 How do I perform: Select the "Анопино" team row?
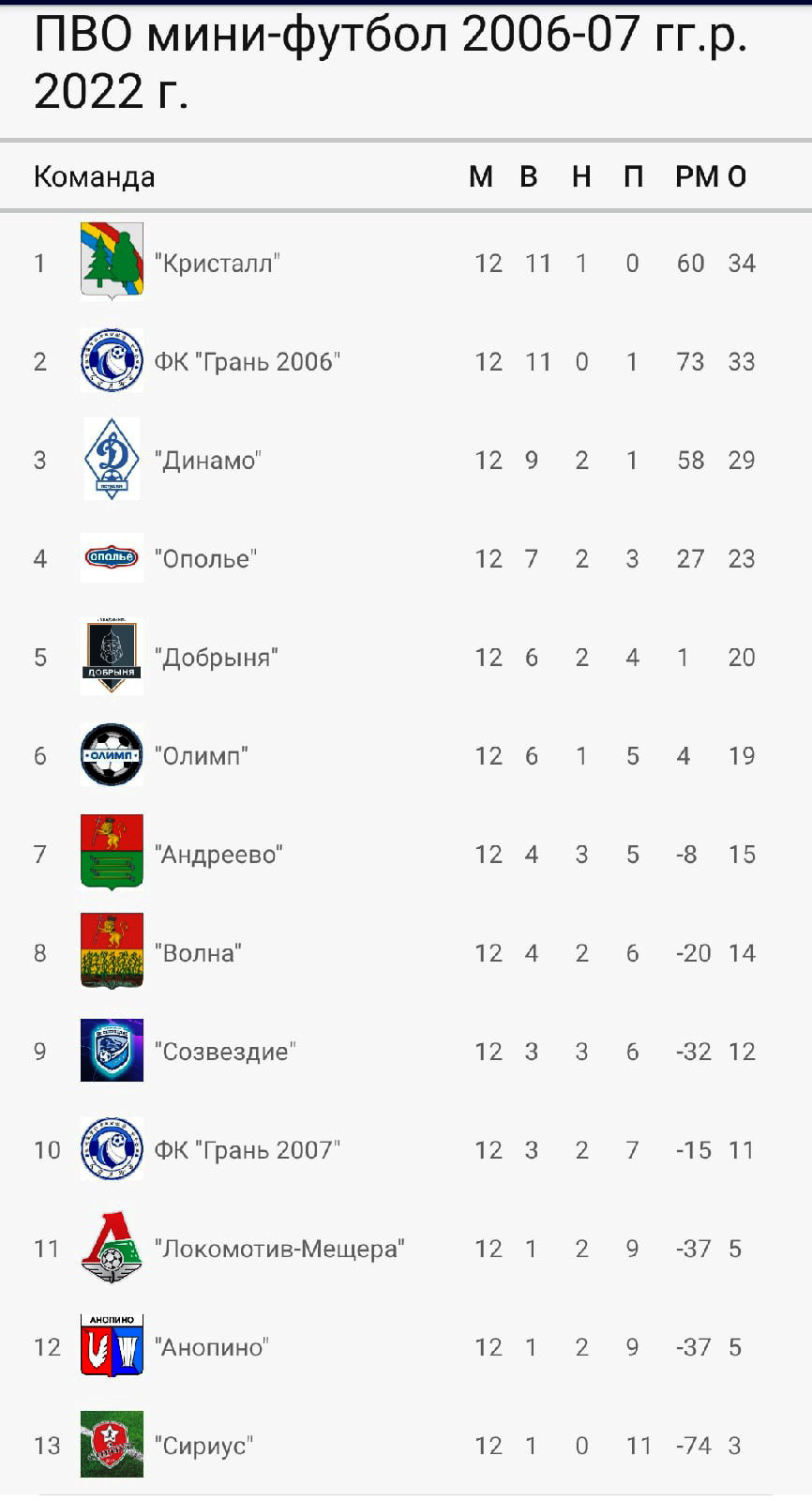coord(406,1346)
